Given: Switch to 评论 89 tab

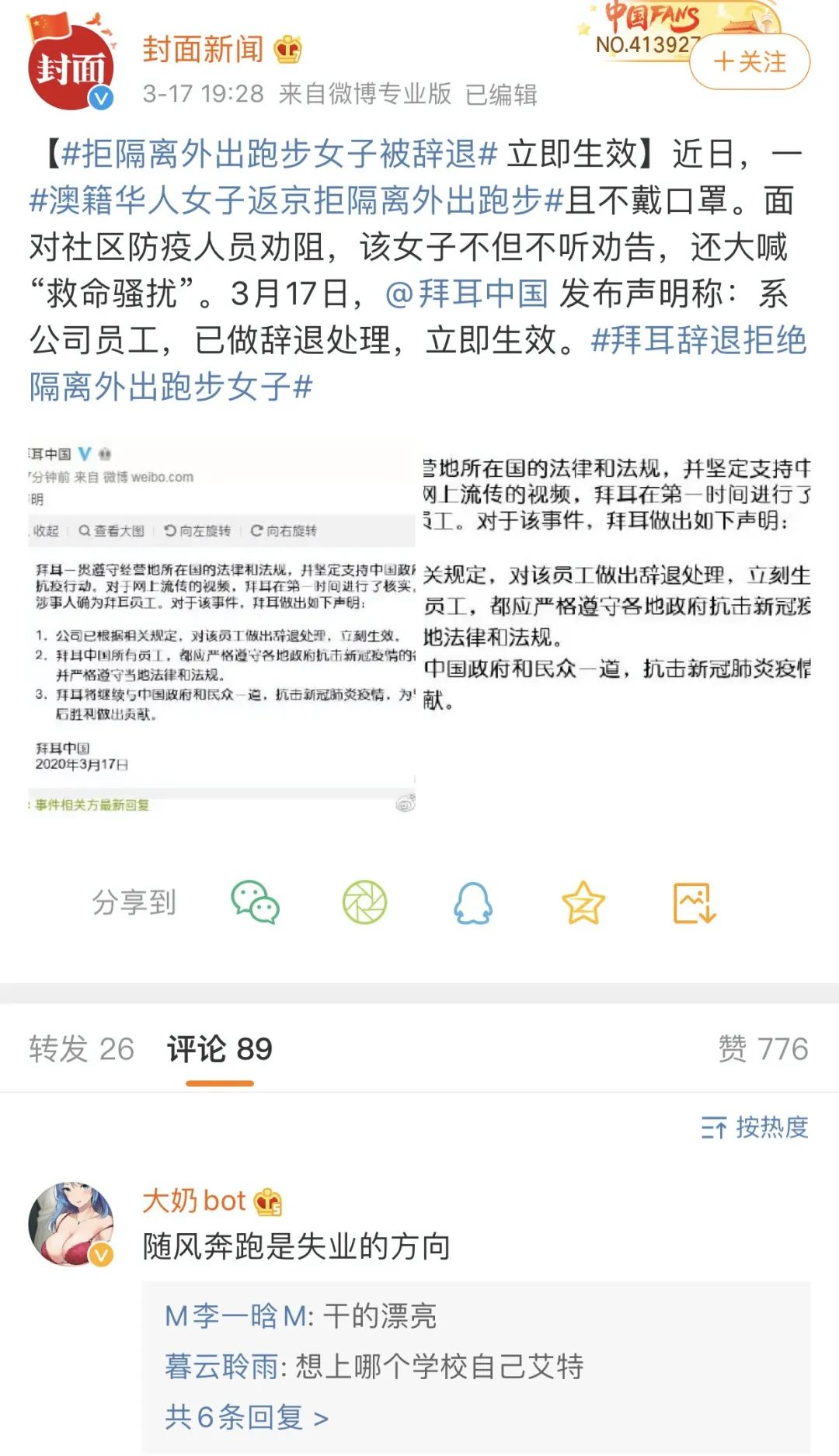Looking at the screenshot, I should click(220, 1048).
